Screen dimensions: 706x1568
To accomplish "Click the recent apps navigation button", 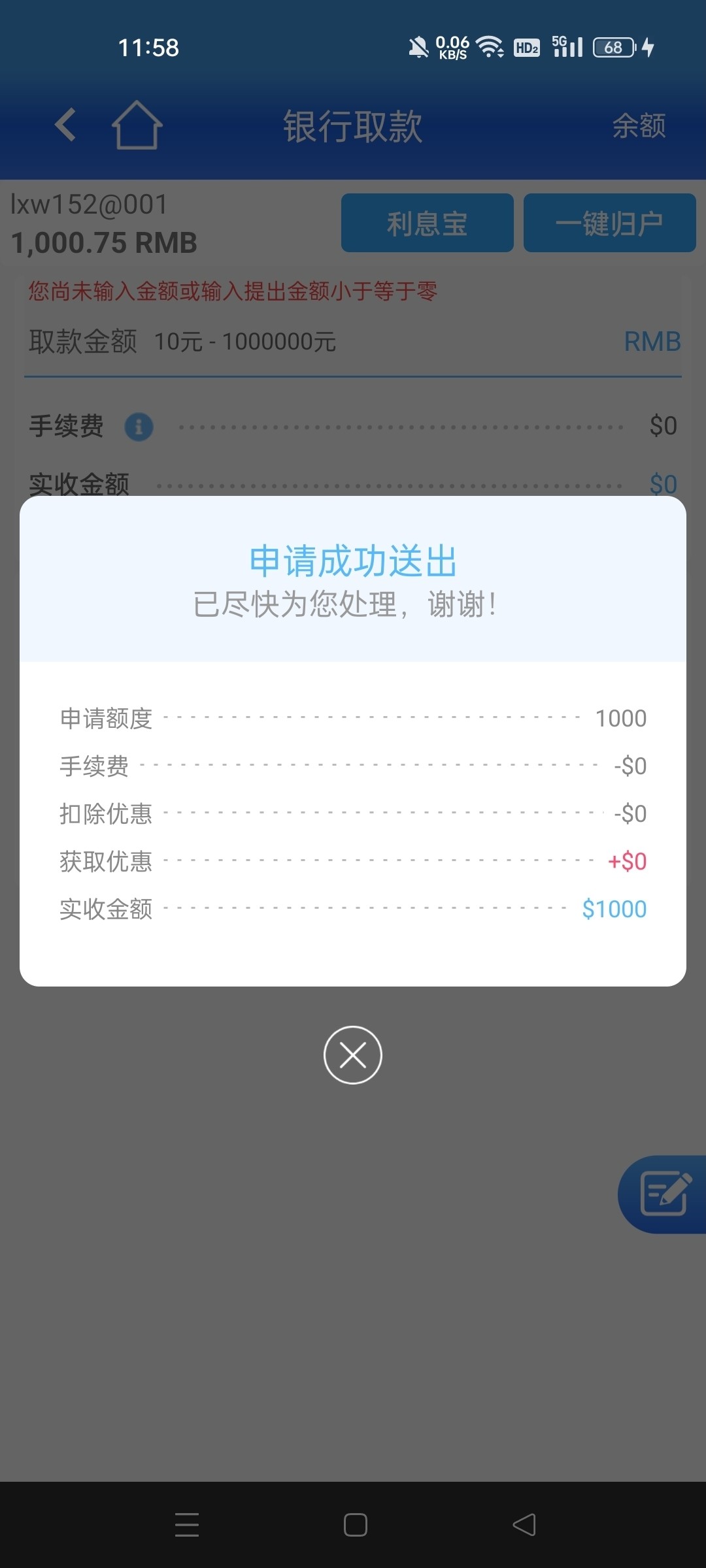I will click(186, 1525).
